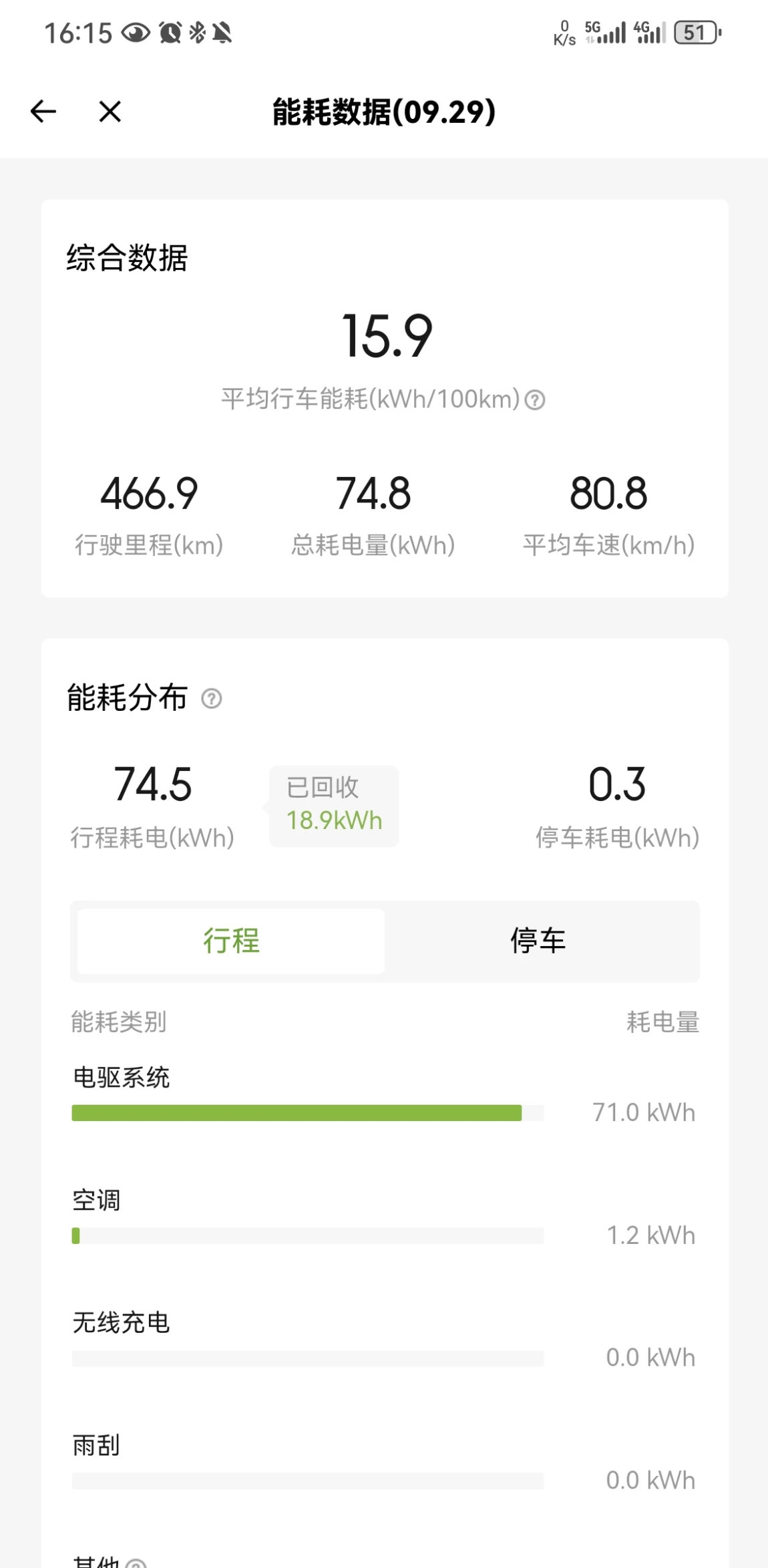Open the help icon beside 其他
The width and height of the screenshot is (768, 1568).
pyautogui.click(x=136, y=1563)
